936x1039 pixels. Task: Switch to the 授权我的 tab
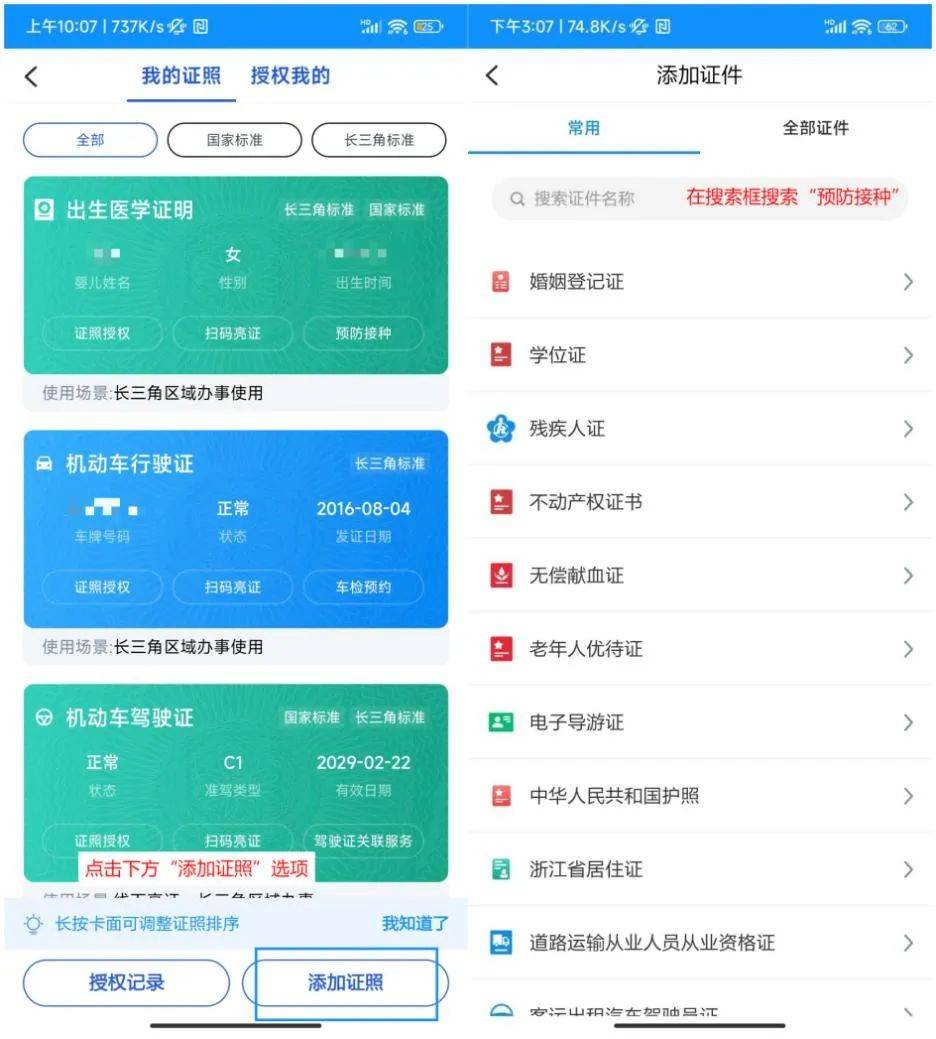pos(290,75)
